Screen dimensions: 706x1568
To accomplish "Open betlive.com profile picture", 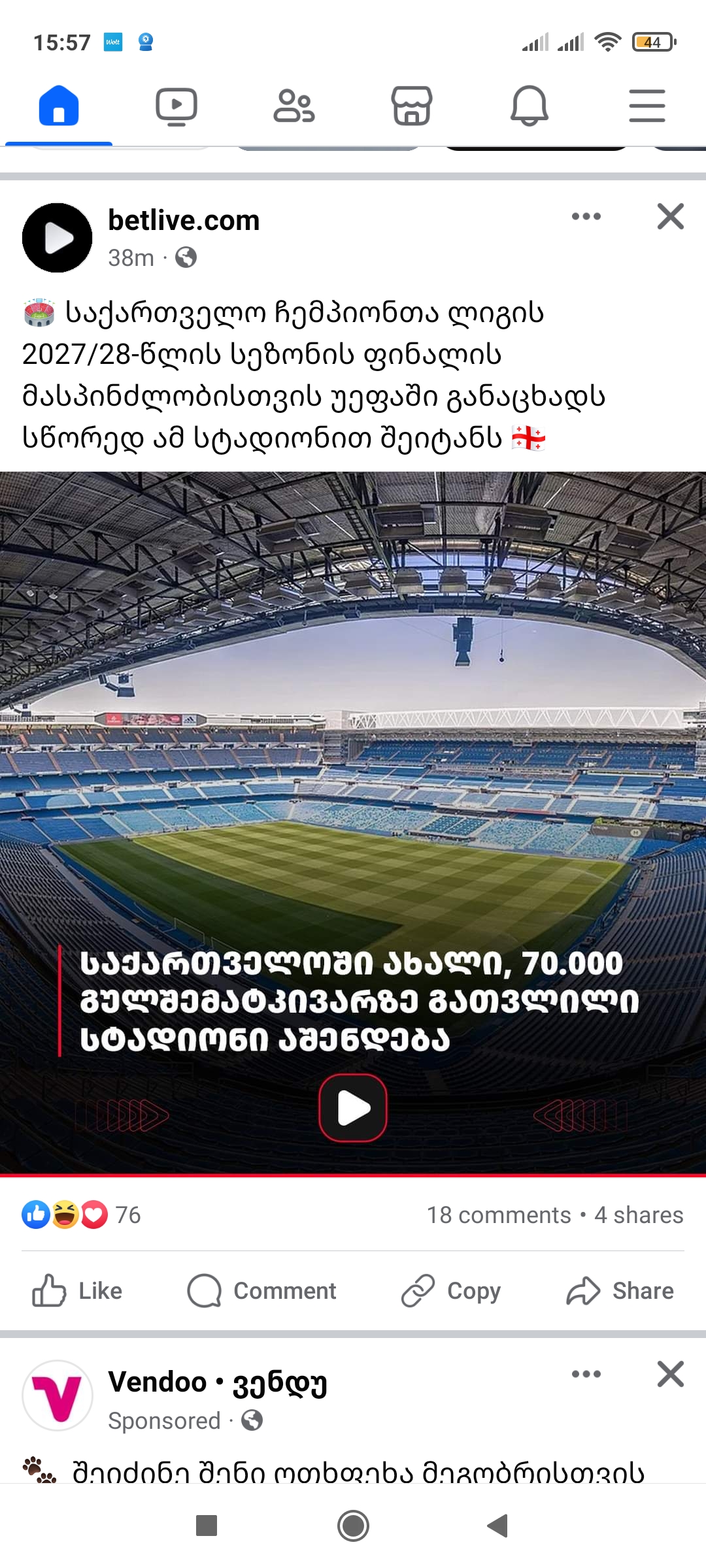I will [x=58, y=238].
